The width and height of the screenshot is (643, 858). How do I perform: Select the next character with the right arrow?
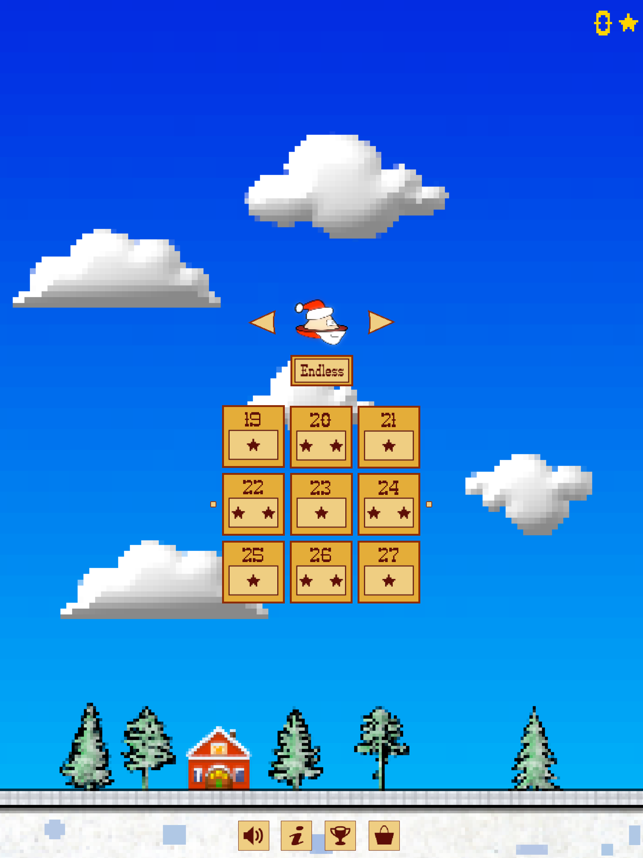pyautogui.click(x=379, y=322)
